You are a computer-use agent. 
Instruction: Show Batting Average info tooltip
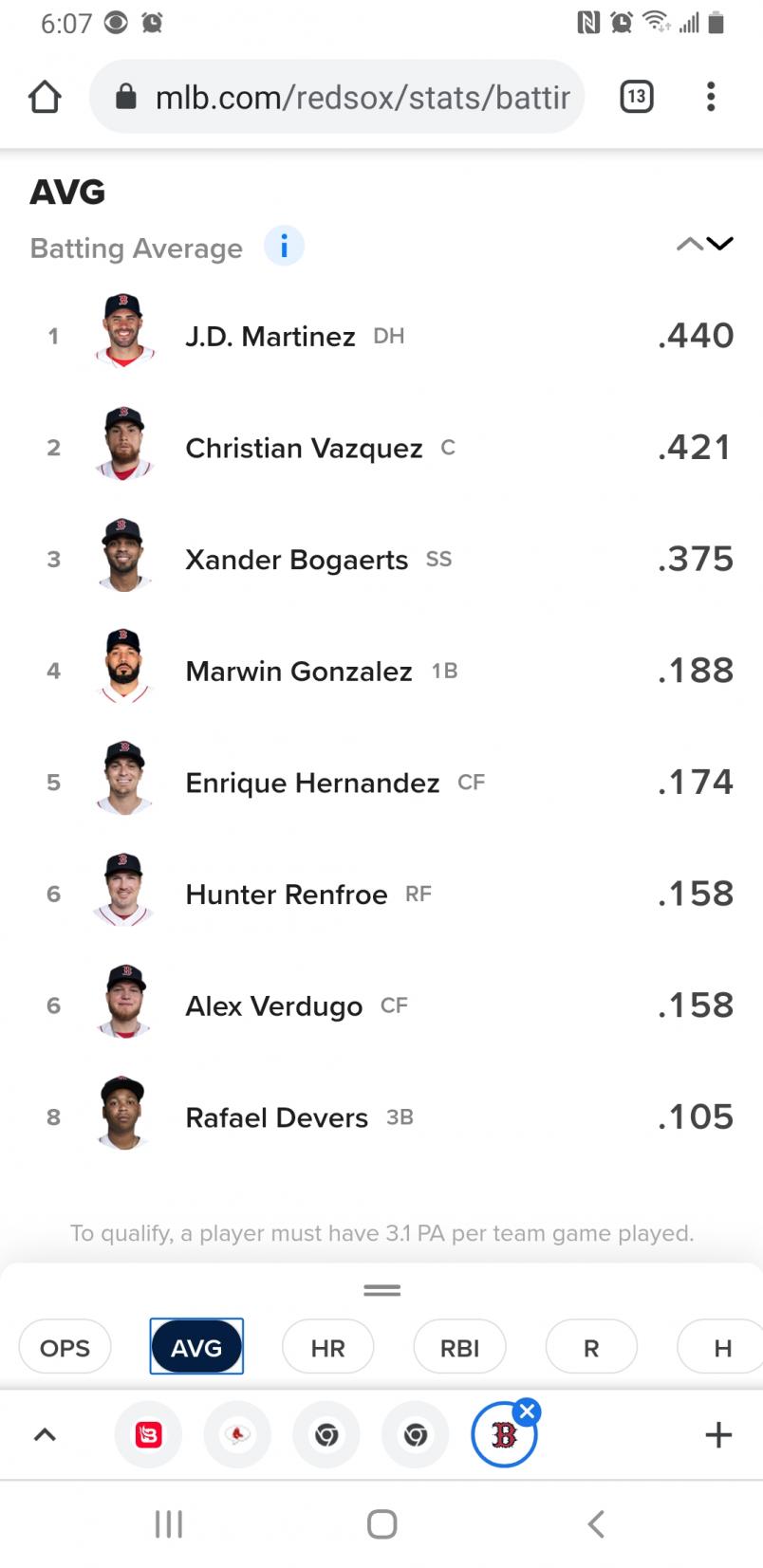[x=284, y=247]
